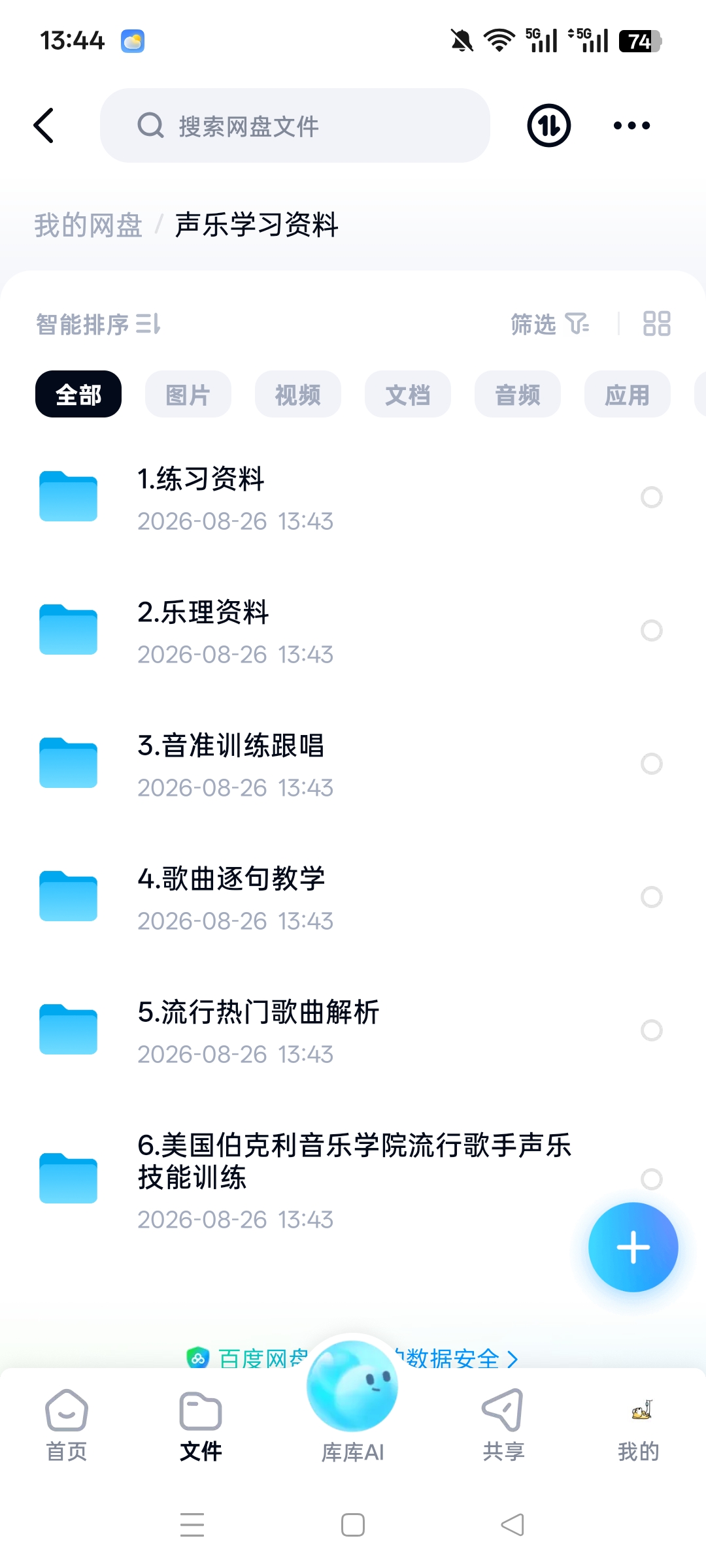Filter files by 图片
This screenshot has width=706, height=1568.
click(x=188, y=394)
